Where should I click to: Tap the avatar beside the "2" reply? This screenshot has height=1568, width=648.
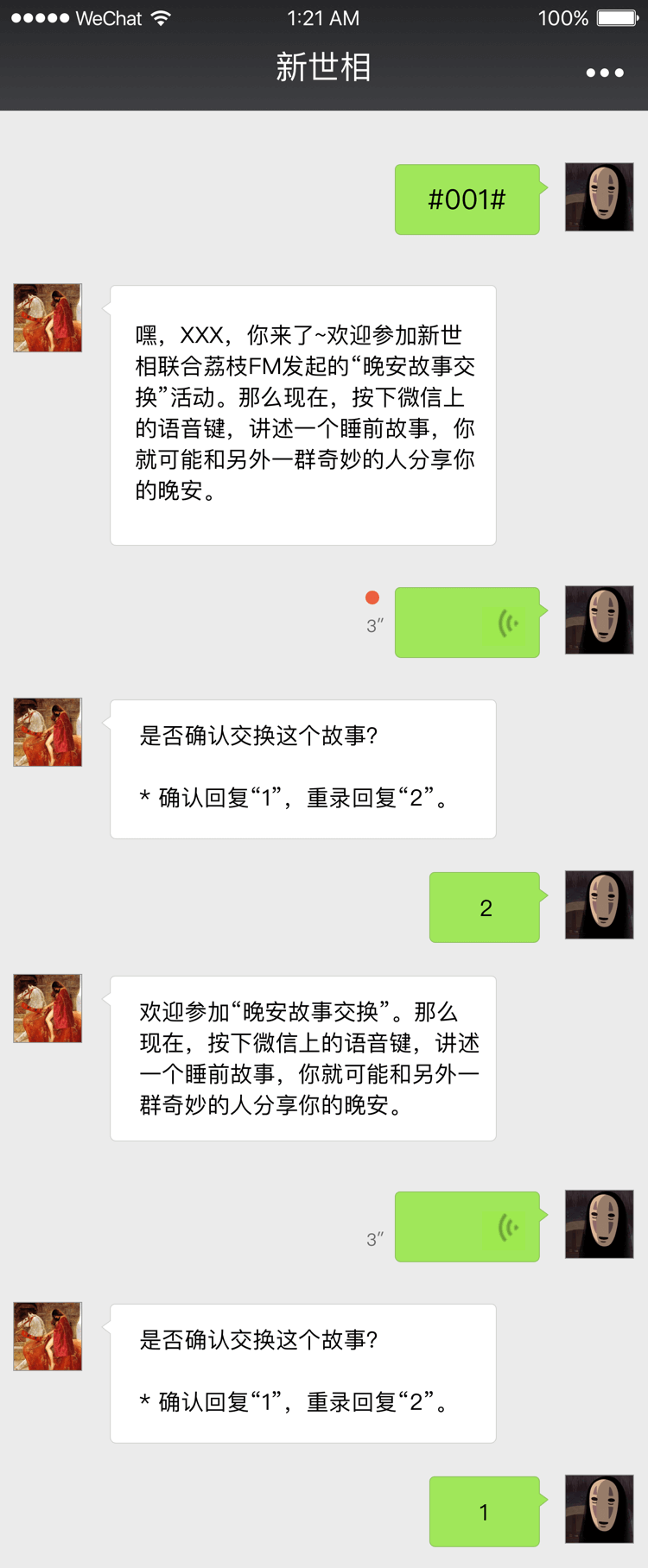click(x=599, y=905)
